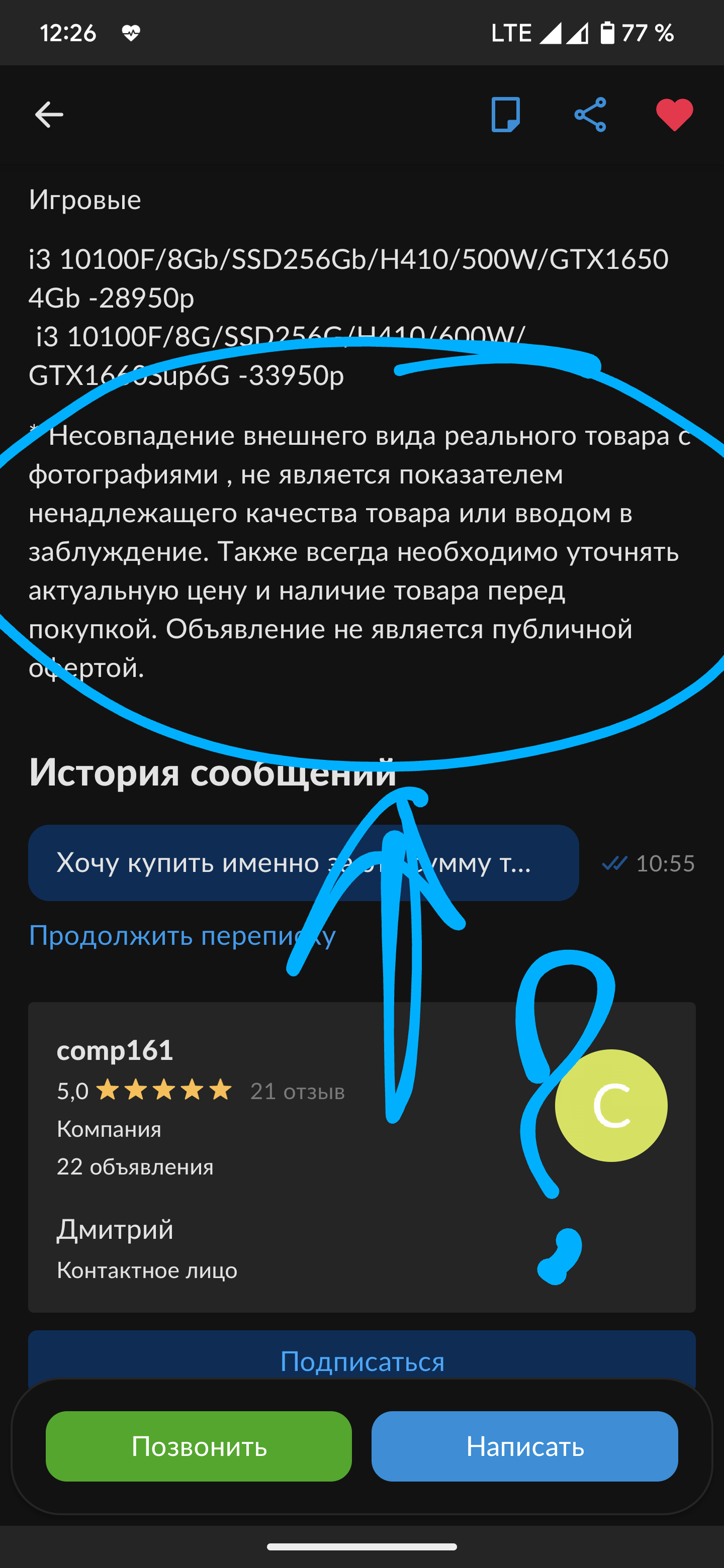The width and height of the screenshot is (724, 1568).
Task: Call the seller with "Позвонить"
Action: 199,1446
